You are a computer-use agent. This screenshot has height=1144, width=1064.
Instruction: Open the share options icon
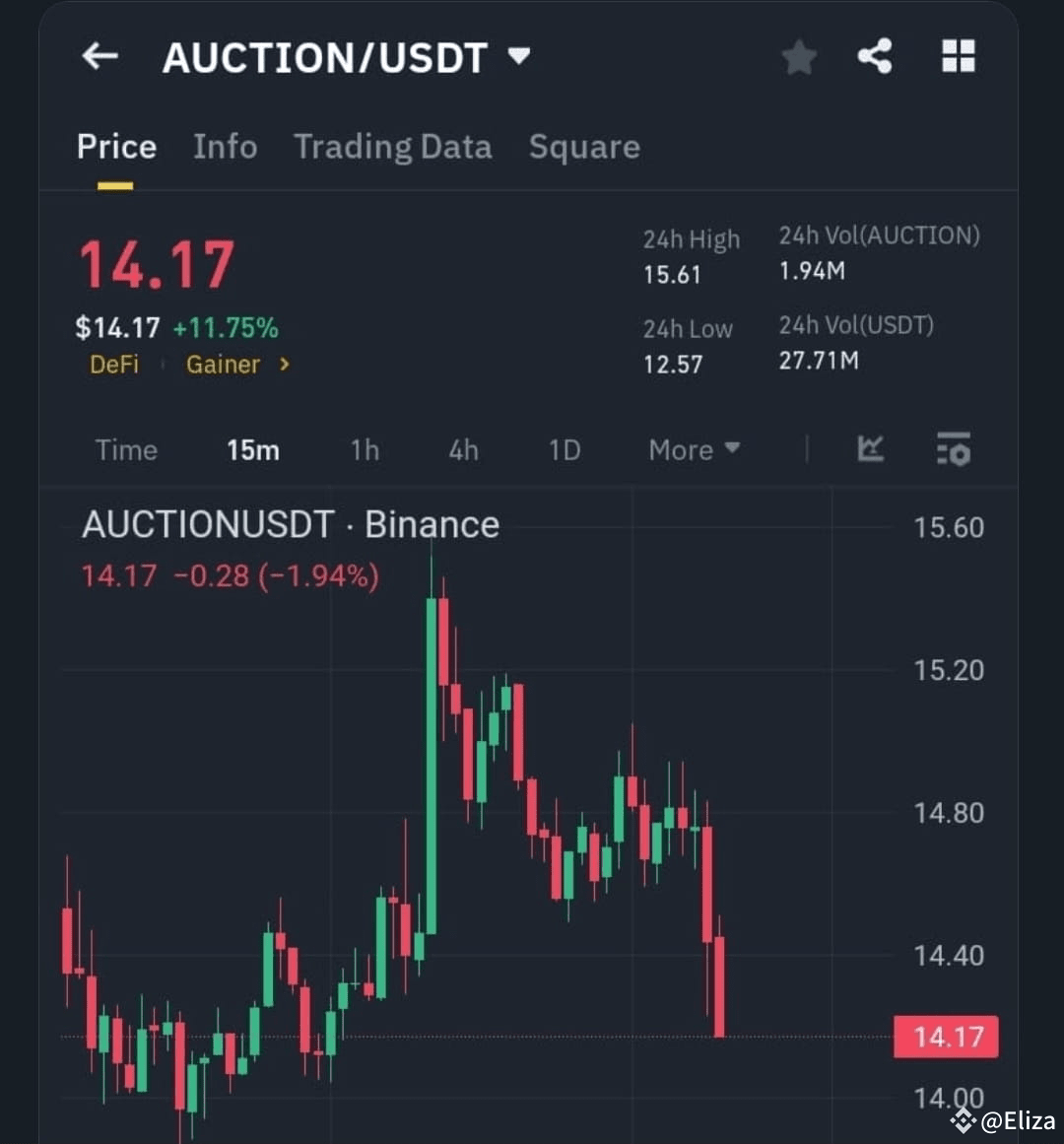click(875, 57)
